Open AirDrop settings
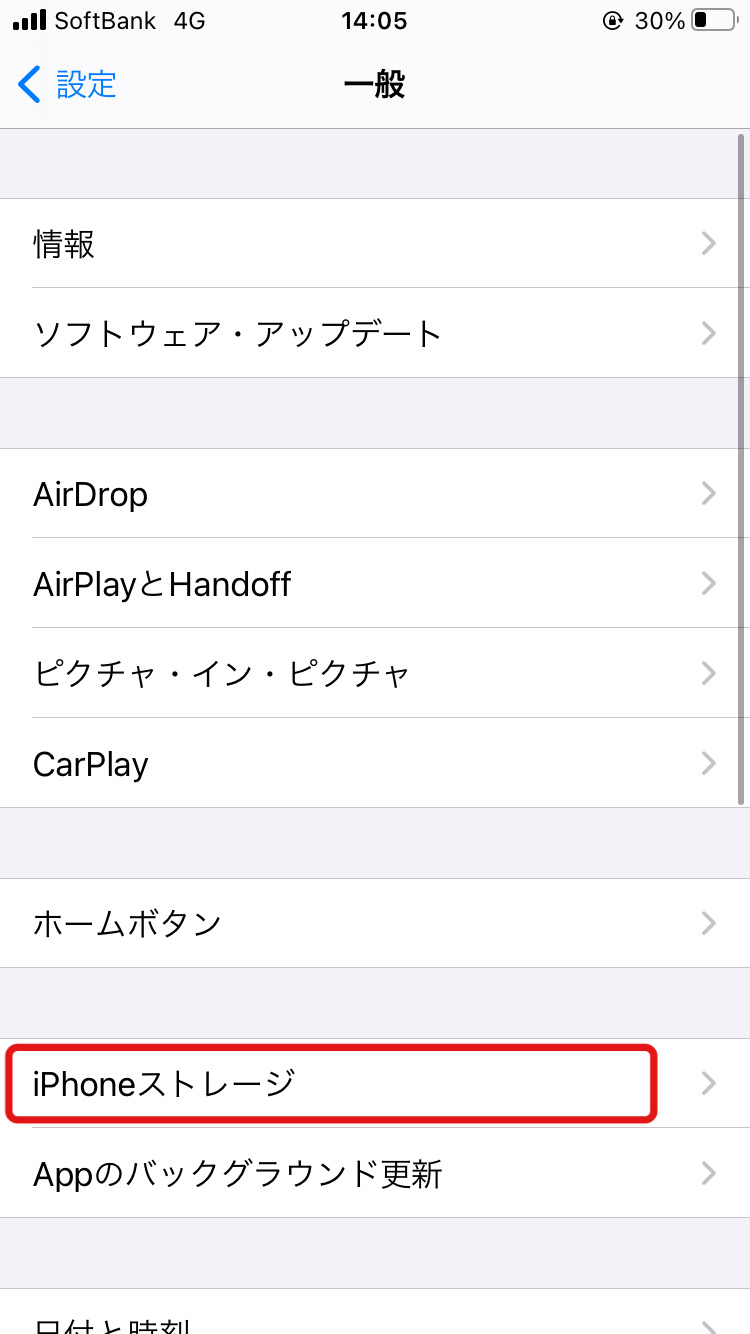 click(x=375, y=493)
